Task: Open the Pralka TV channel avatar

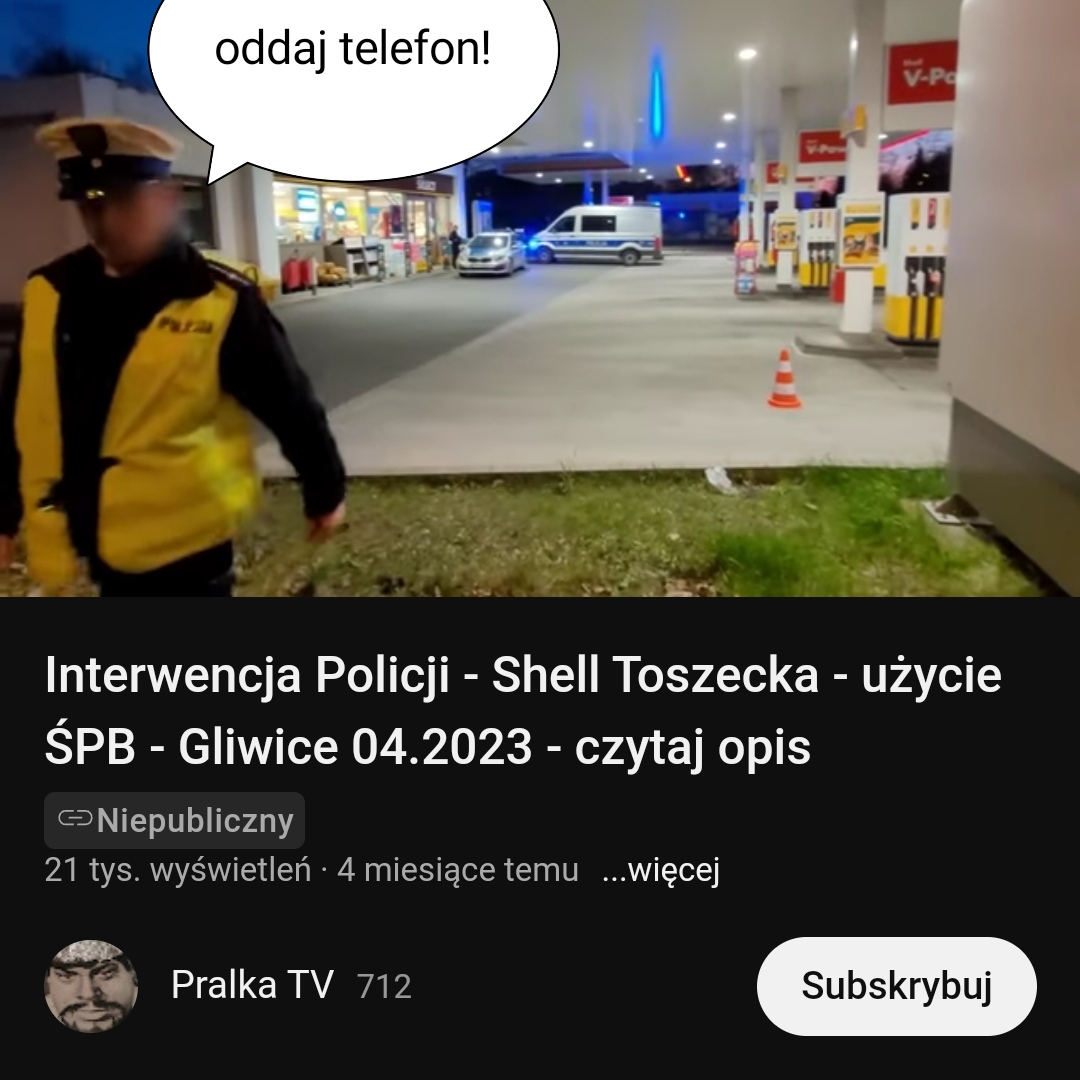Action: (x=91, y=986)
